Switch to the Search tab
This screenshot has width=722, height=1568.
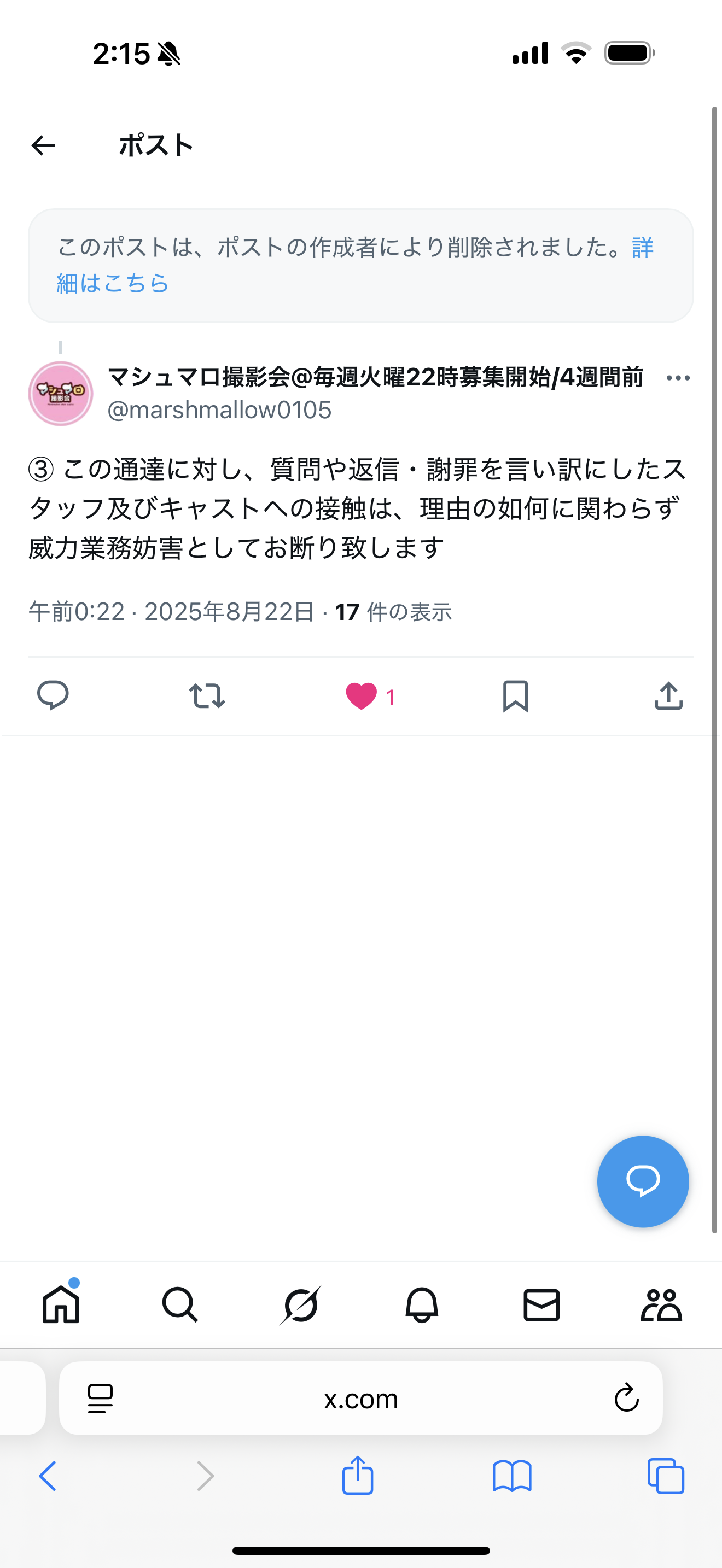180,1304
